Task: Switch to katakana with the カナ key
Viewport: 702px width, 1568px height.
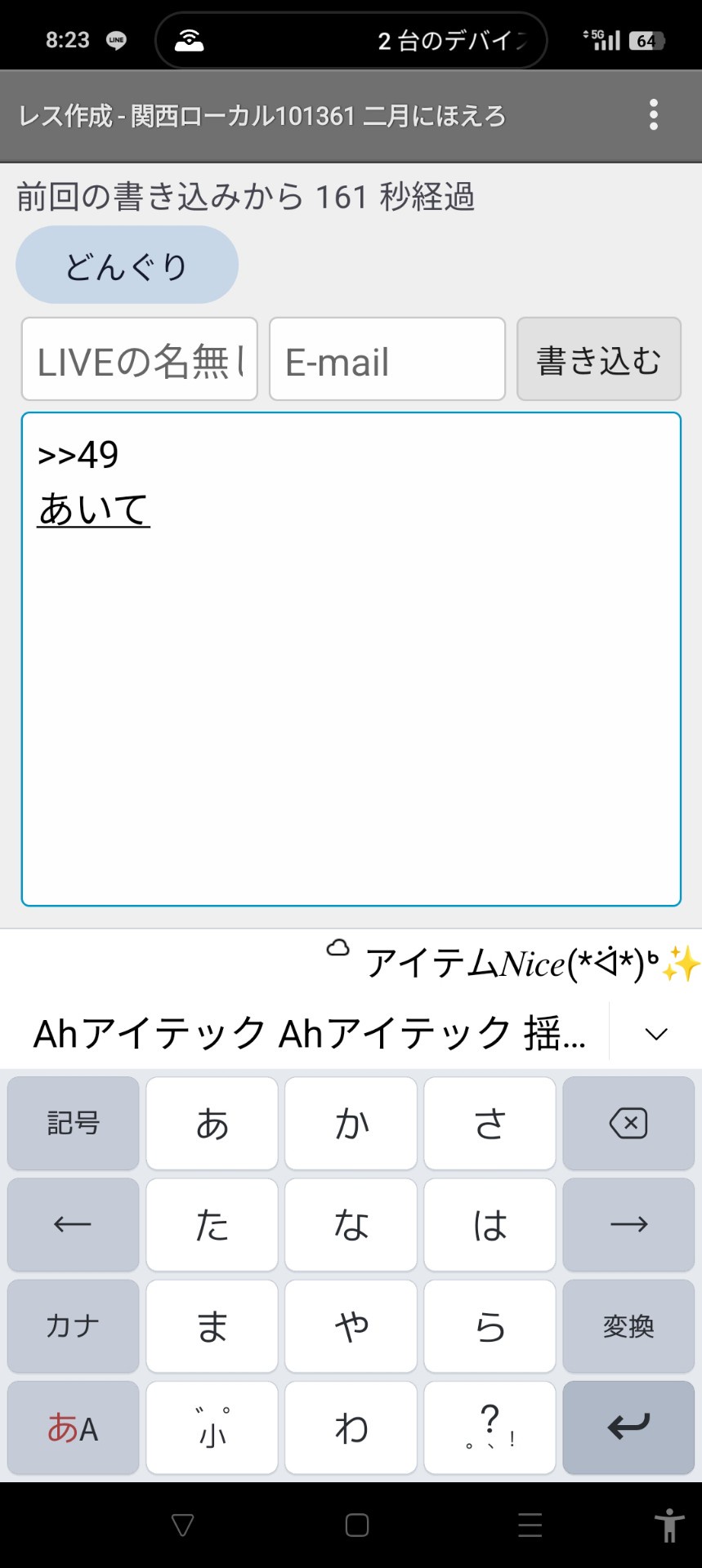Action: [74, 1325]
